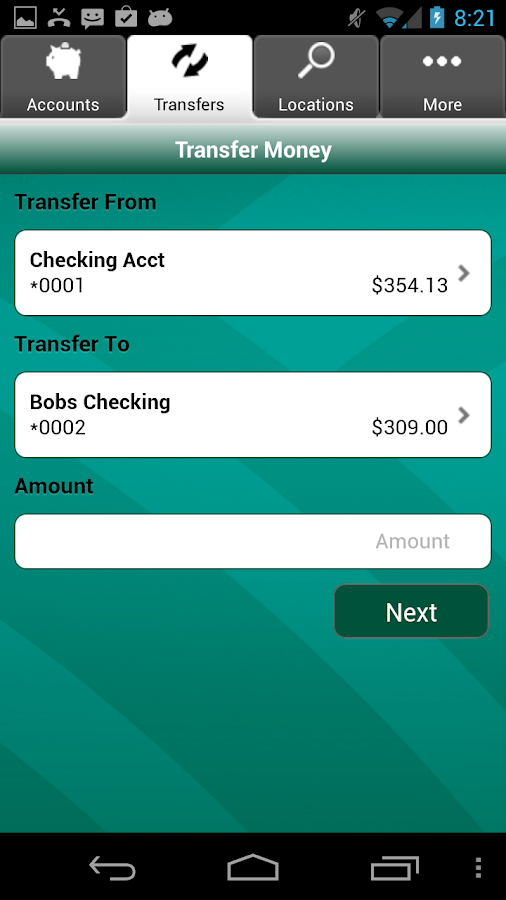Open the system overflow menu dots
Viewport: 506px width, 900px height.
click(478, 867)
